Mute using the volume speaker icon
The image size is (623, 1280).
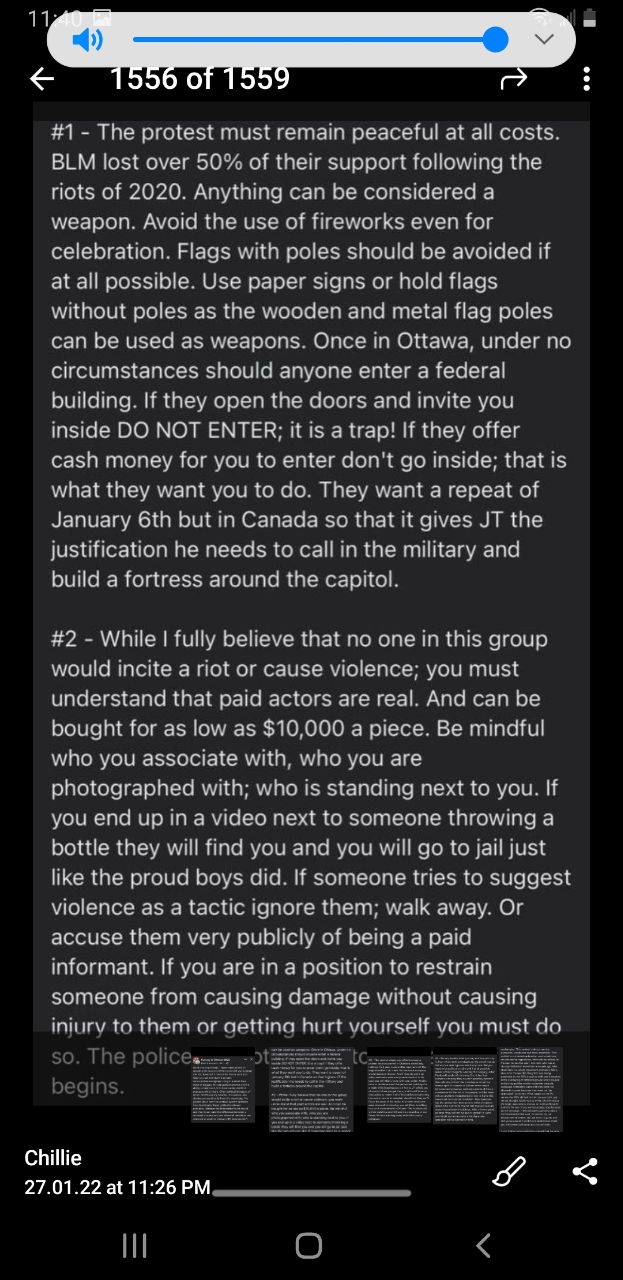[x=88, y=40]
